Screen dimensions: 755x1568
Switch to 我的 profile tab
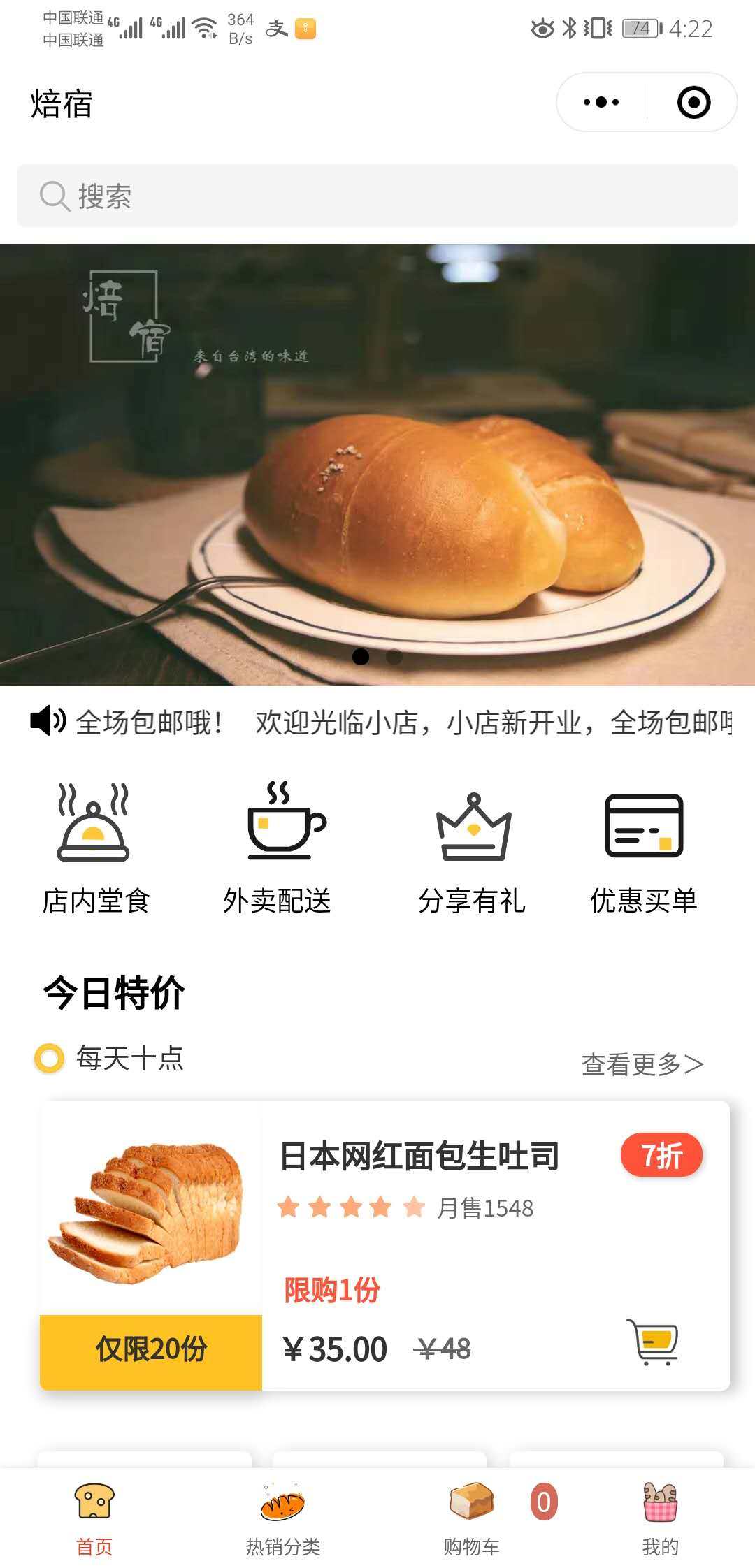click(660, 1516)
